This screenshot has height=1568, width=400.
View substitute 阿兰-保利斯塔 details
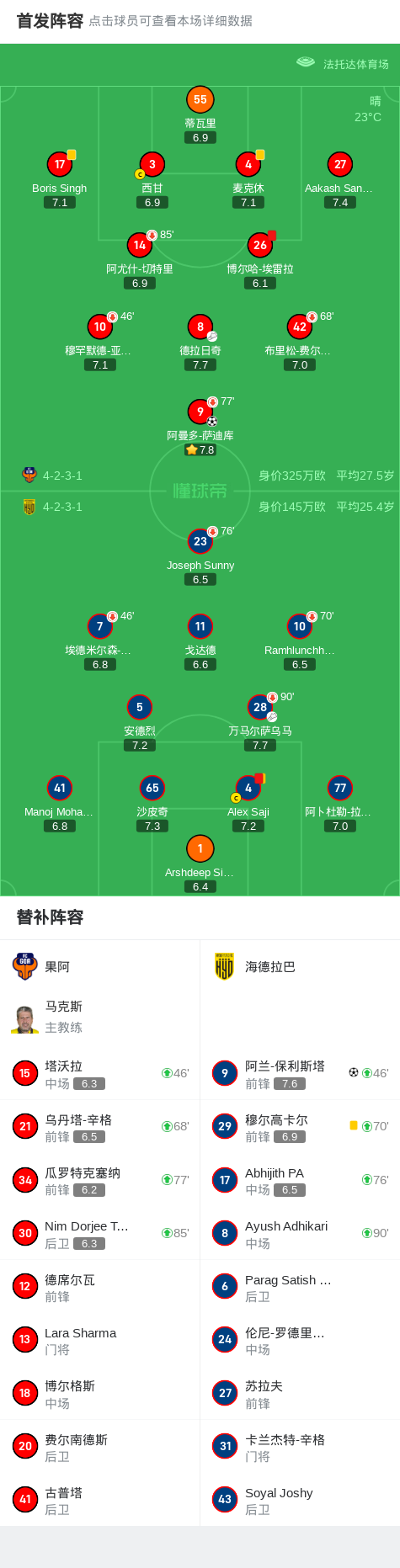301,1074
